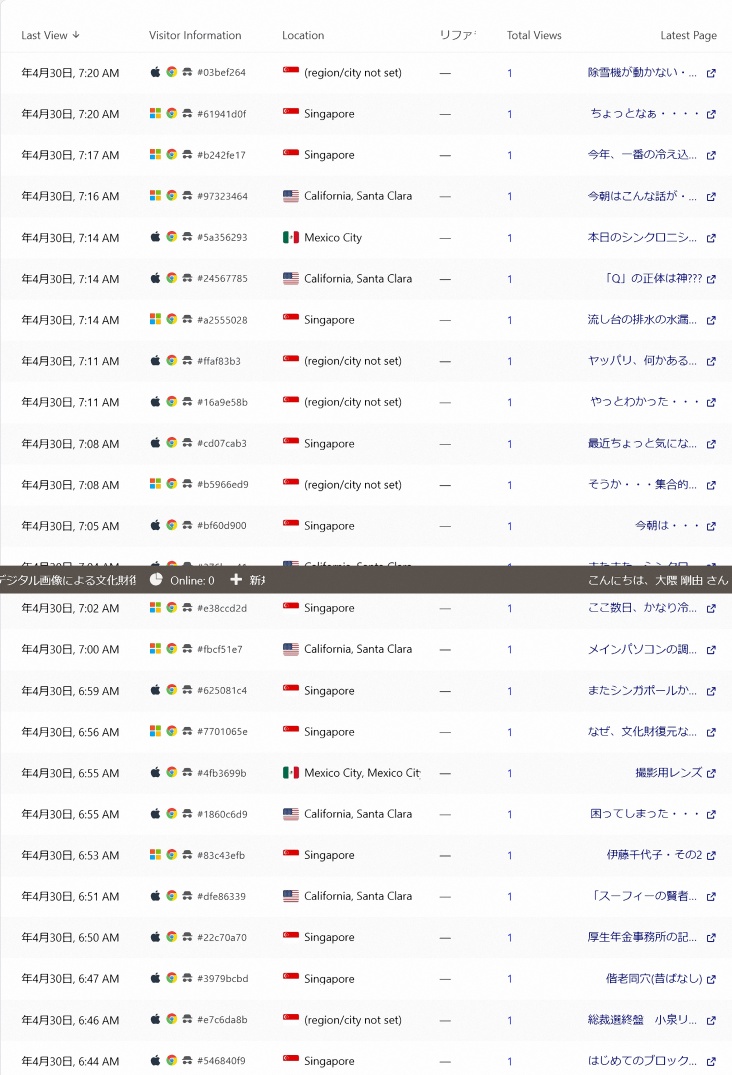Open the page link ヤッパリ、何かある

pyautogui.click(x=642, y=361)
